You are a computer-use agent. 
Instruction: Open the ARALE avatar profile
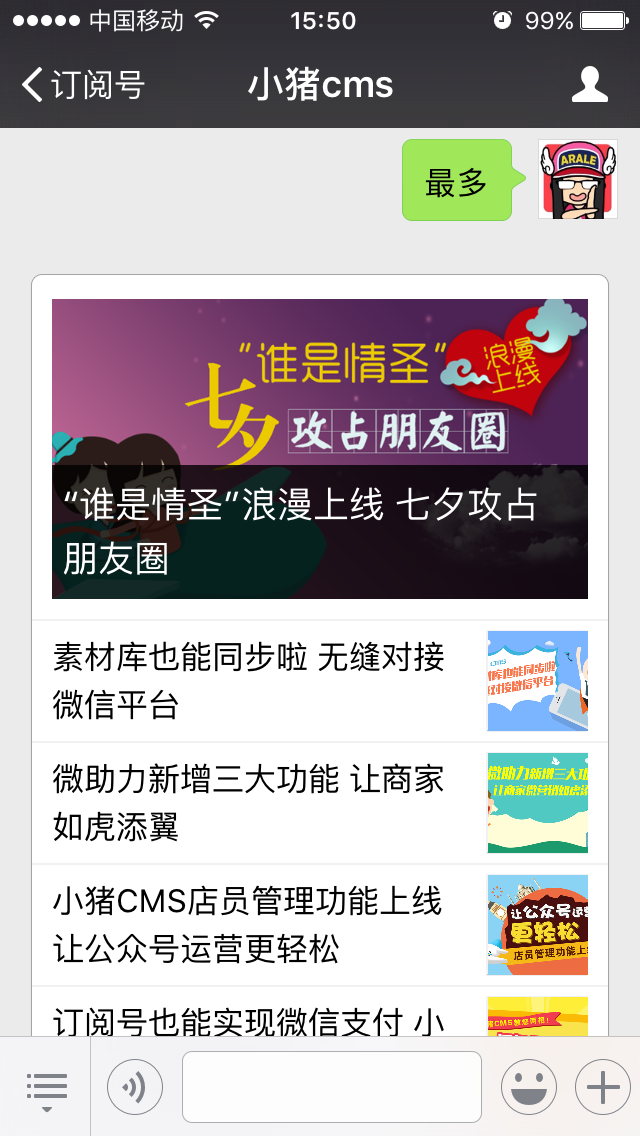coord(577,179)
